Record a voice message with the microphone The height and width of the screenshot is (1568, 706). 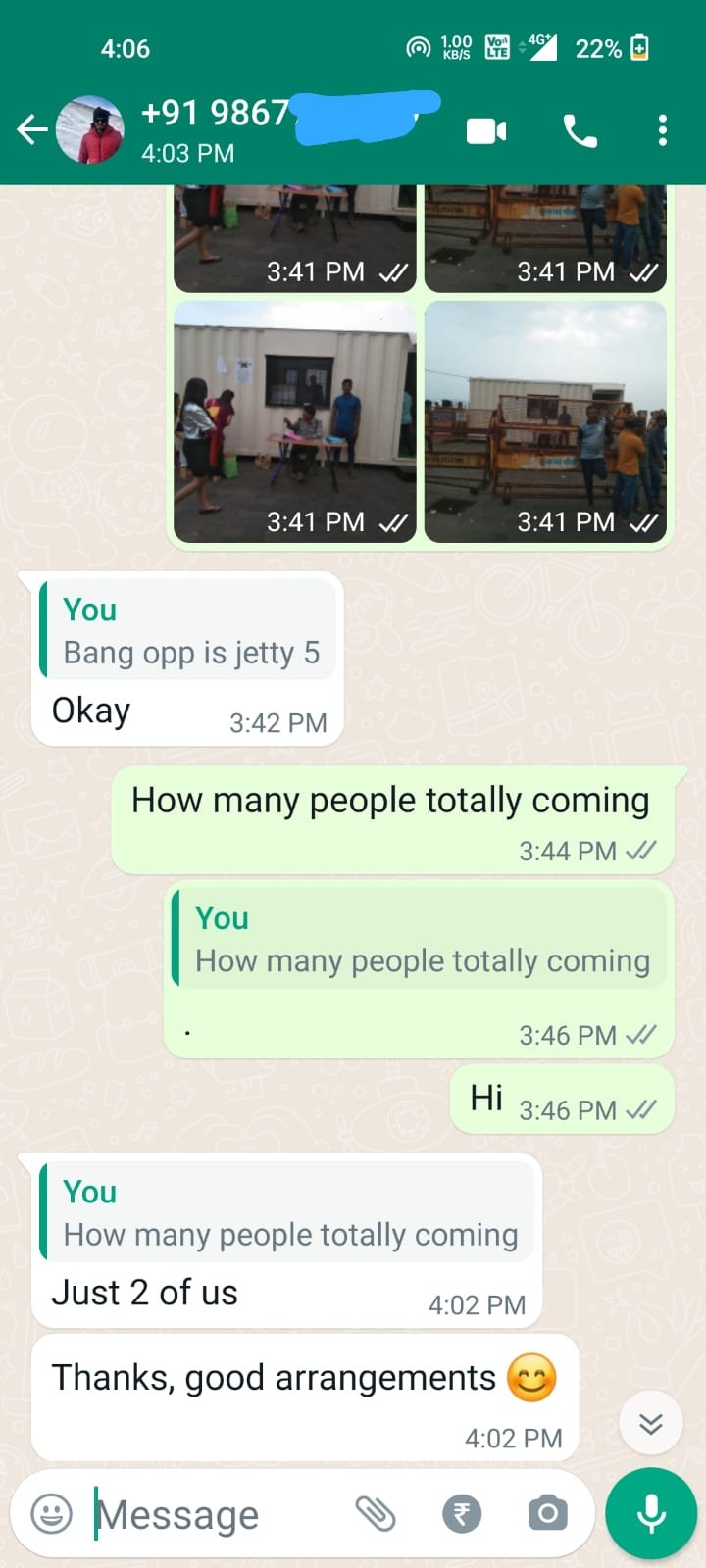651,1514
